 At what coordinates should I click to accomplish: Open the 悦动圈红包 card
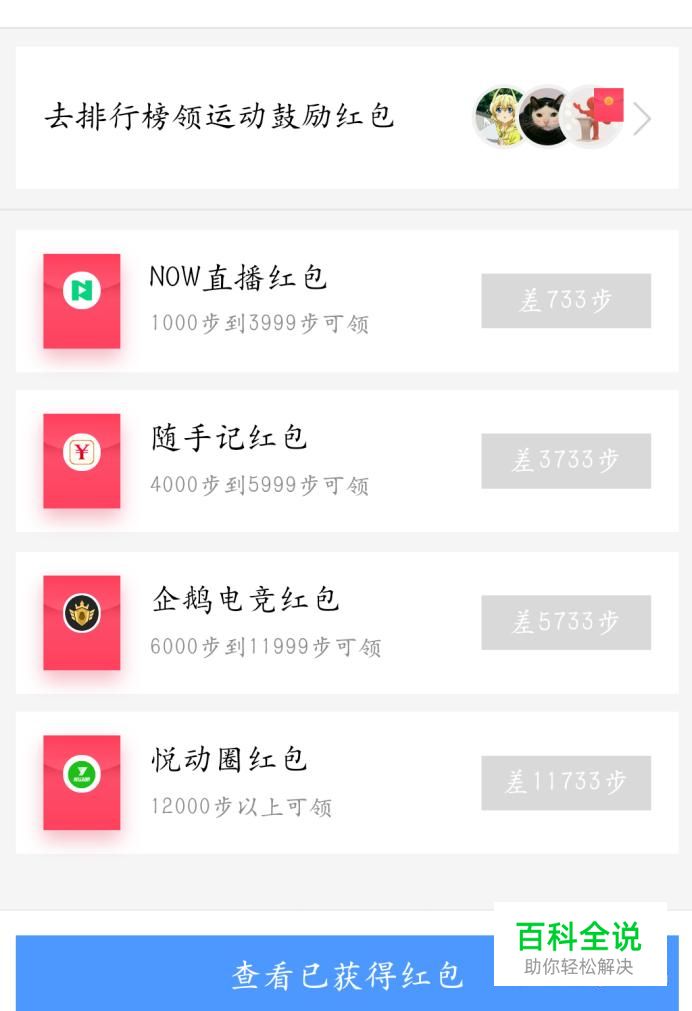(x=260, y=782)
